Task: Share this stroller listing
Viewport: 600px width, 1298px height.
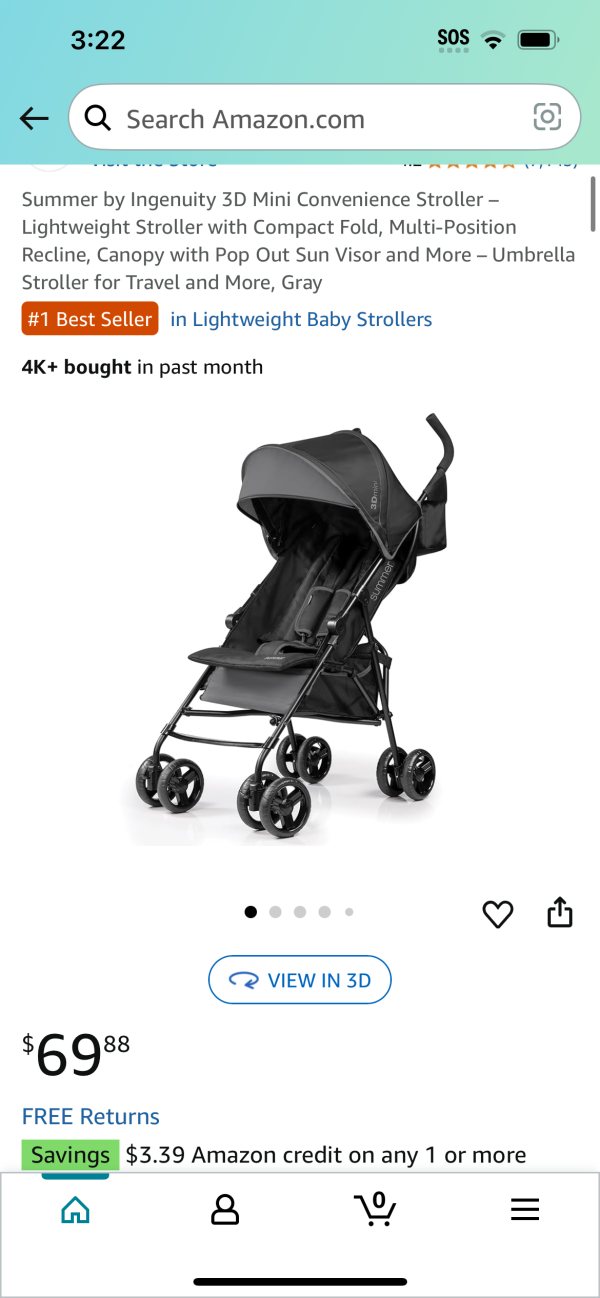Action: 560,912
